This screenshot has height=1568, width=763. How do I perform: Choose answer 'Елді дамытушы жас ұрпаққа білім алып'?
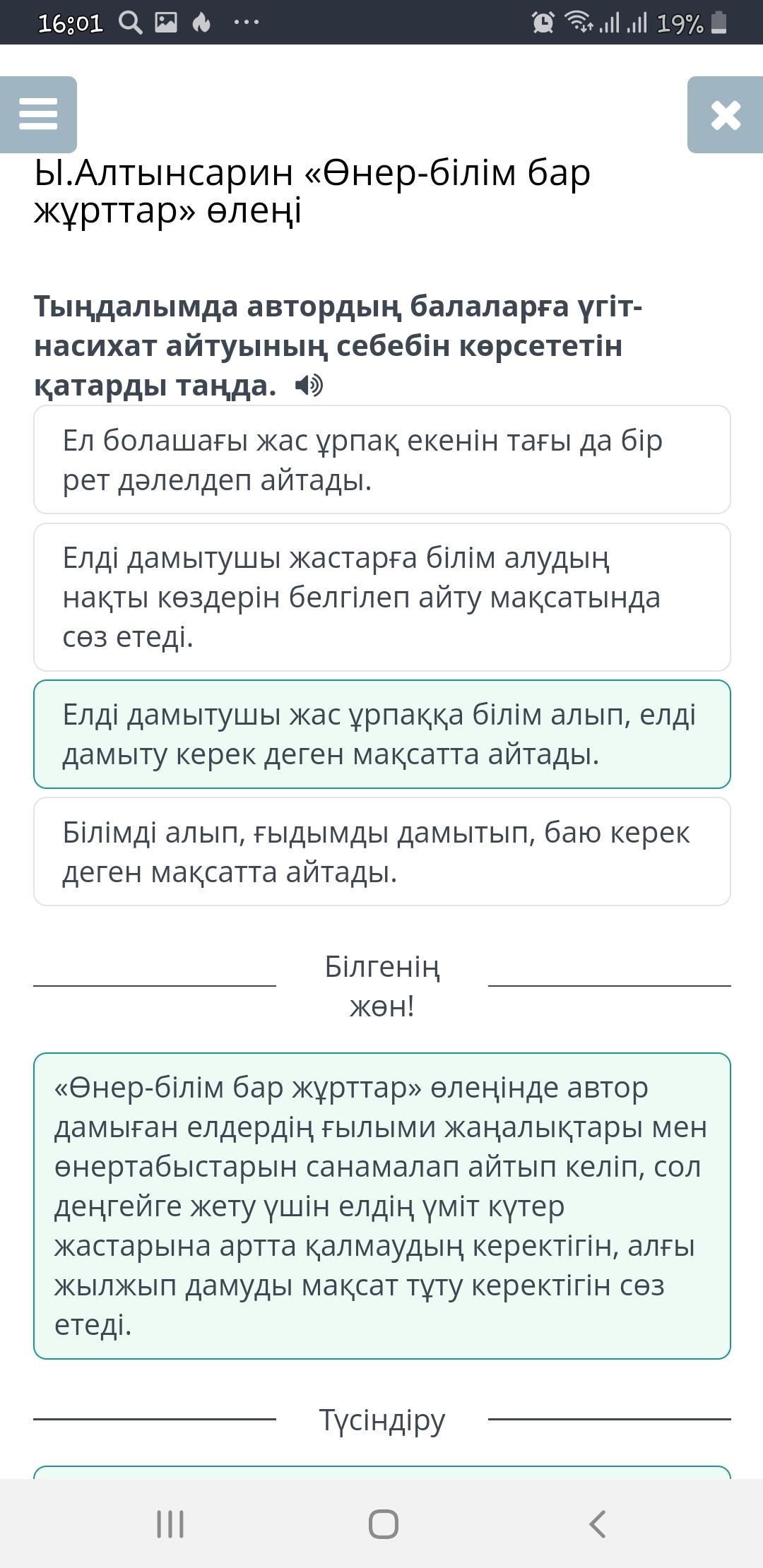(381, 734)
